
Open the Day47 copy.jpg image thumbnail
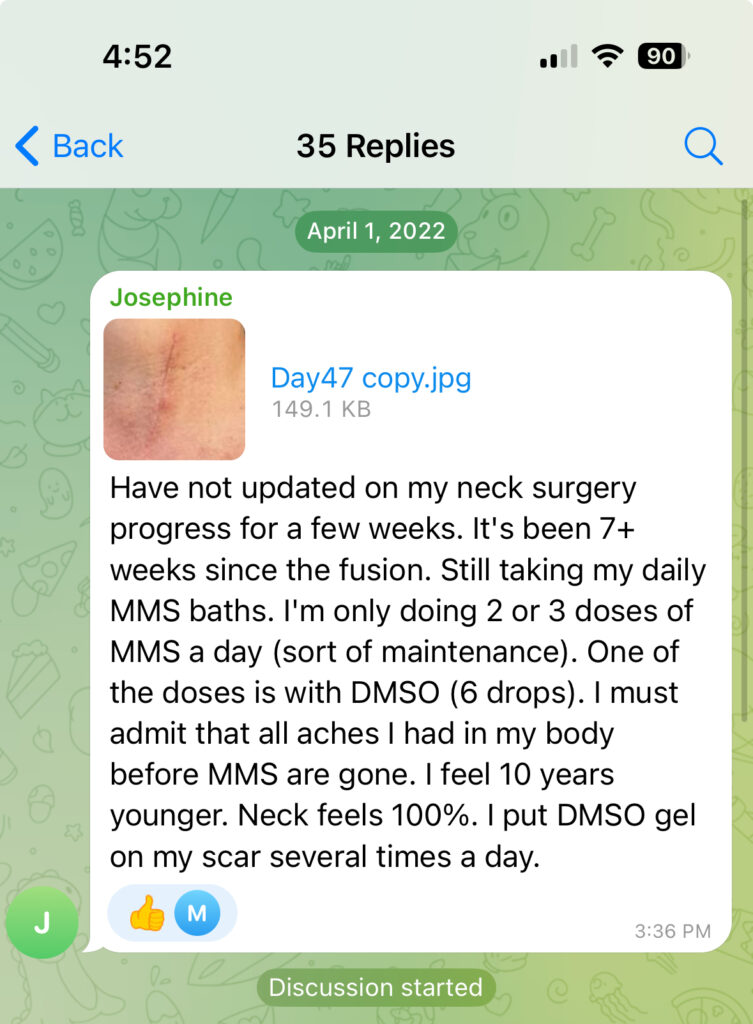tap(174, 389)
